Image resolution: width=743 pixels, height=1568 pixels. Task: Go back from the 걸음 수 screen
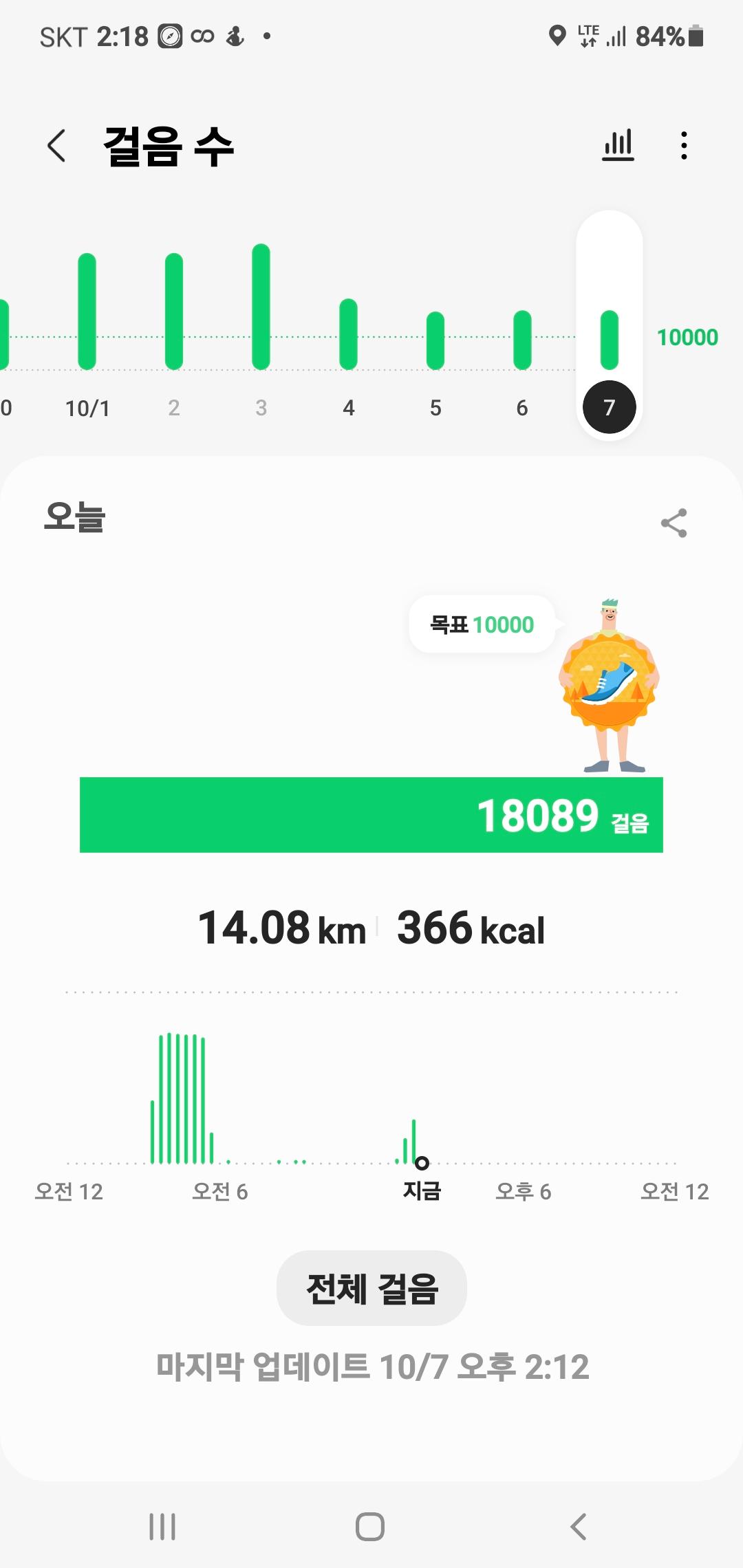point(56,146)
